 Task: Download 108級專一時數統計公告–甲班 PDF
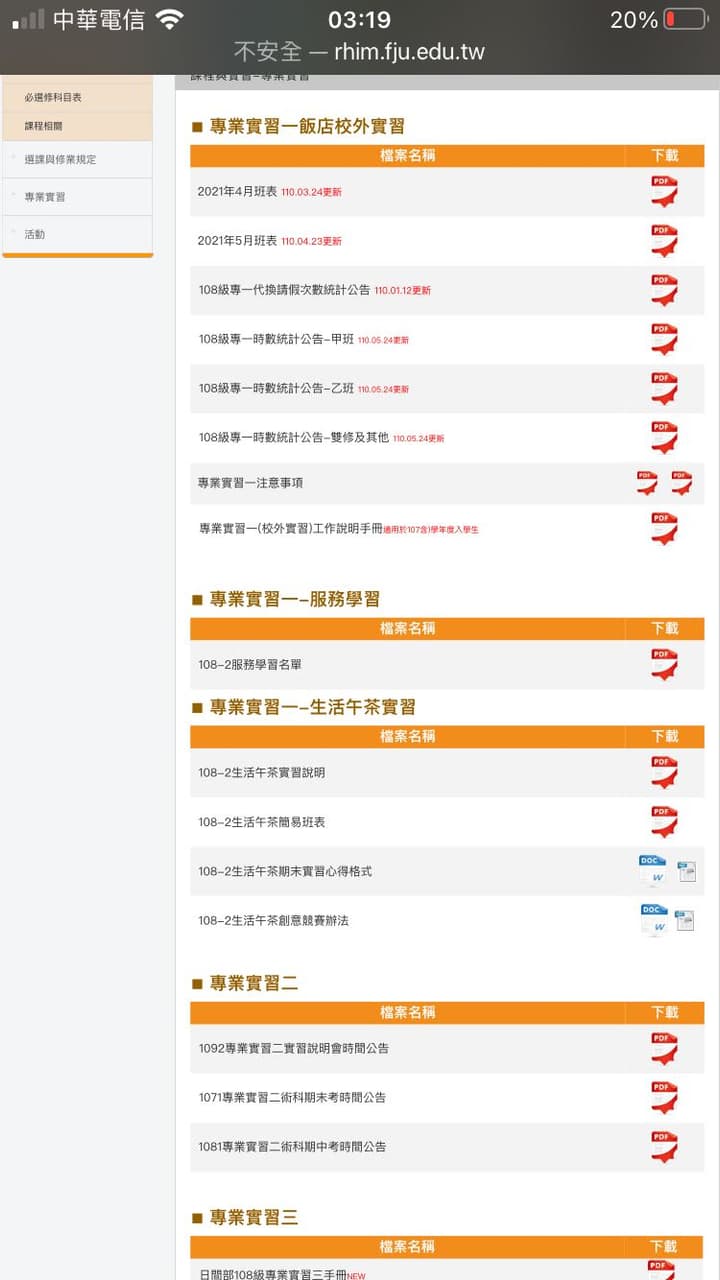click(664, 339)
